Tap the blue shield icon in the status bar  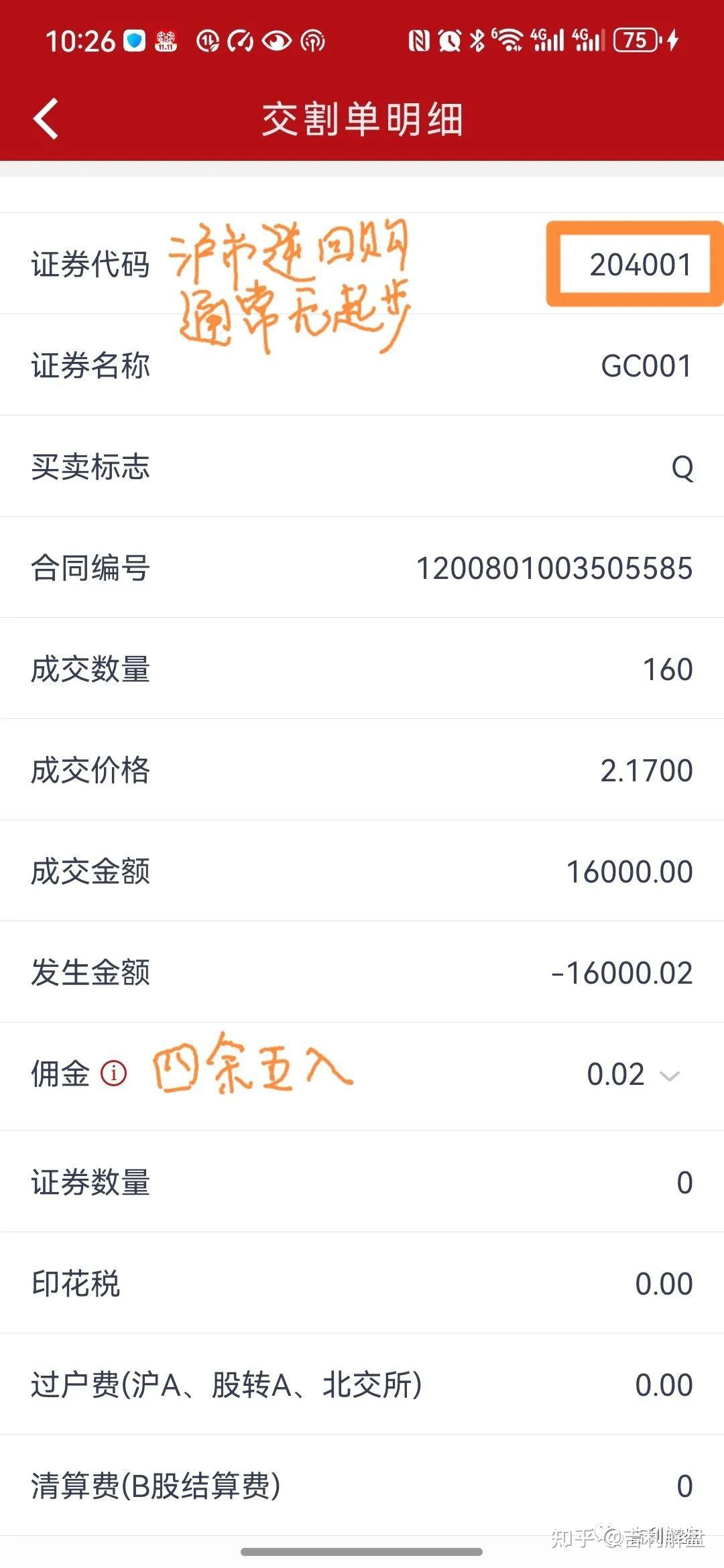[x=134, y=39]
